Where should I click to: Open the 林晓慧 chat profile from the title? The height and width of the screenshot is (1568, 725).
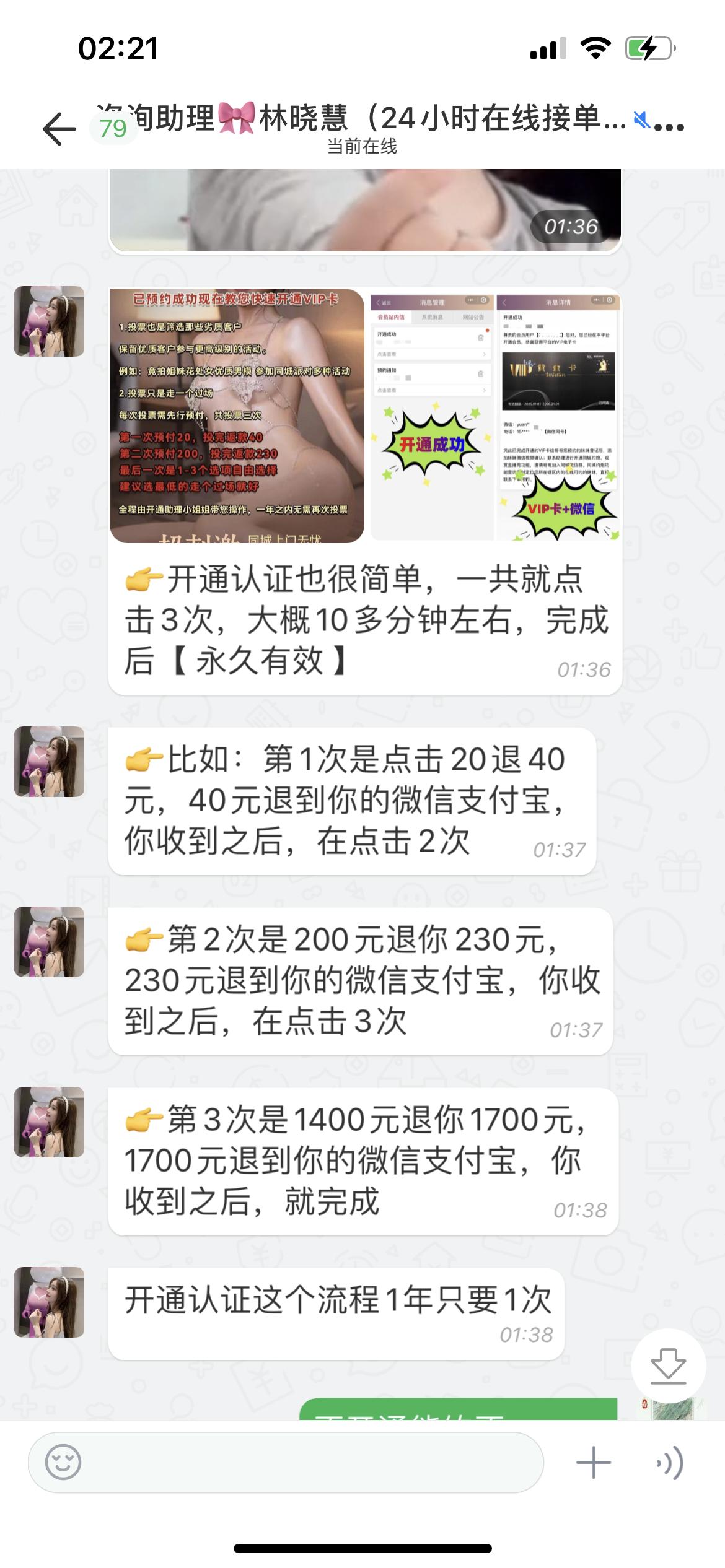(x=362, y=119)
